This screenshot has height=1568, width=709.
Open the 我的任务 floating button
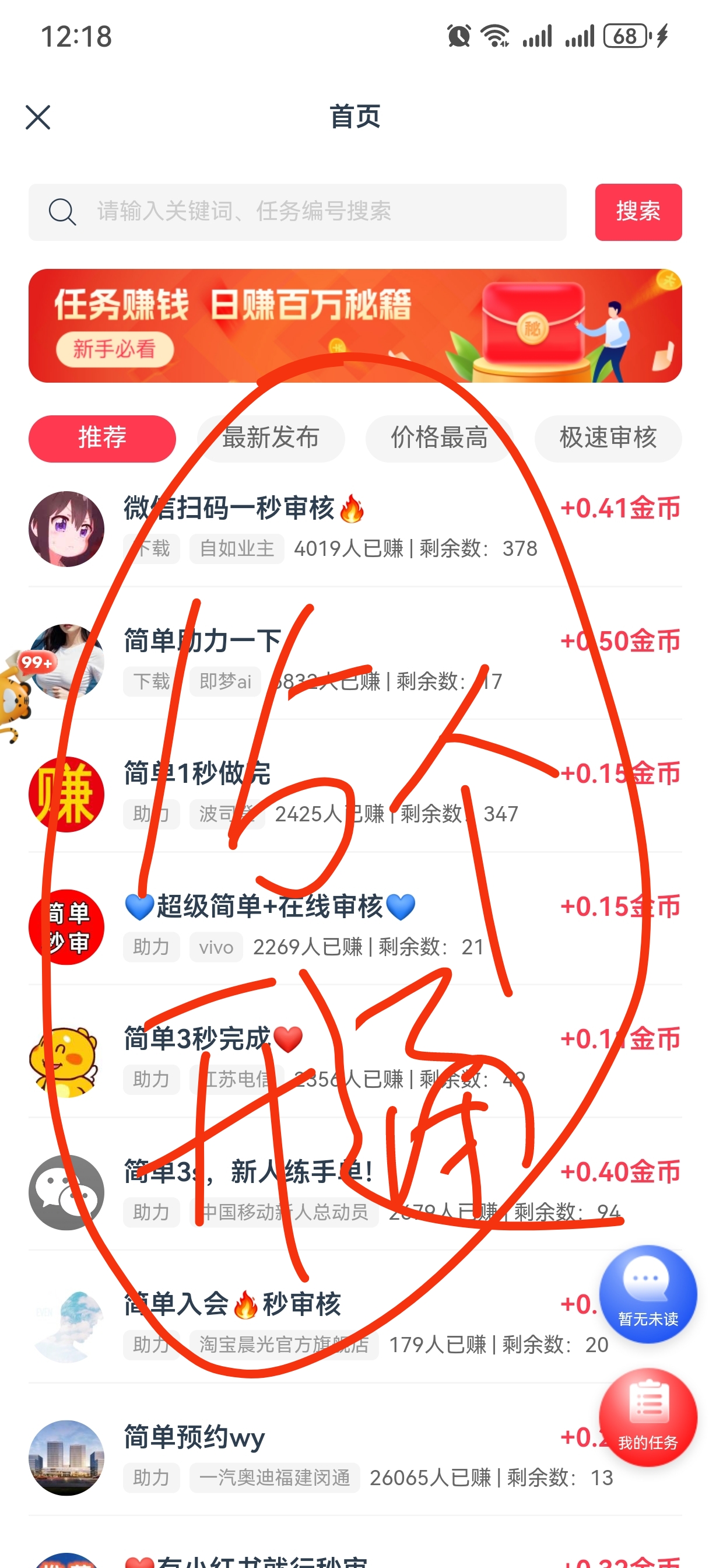point(648,1417)
